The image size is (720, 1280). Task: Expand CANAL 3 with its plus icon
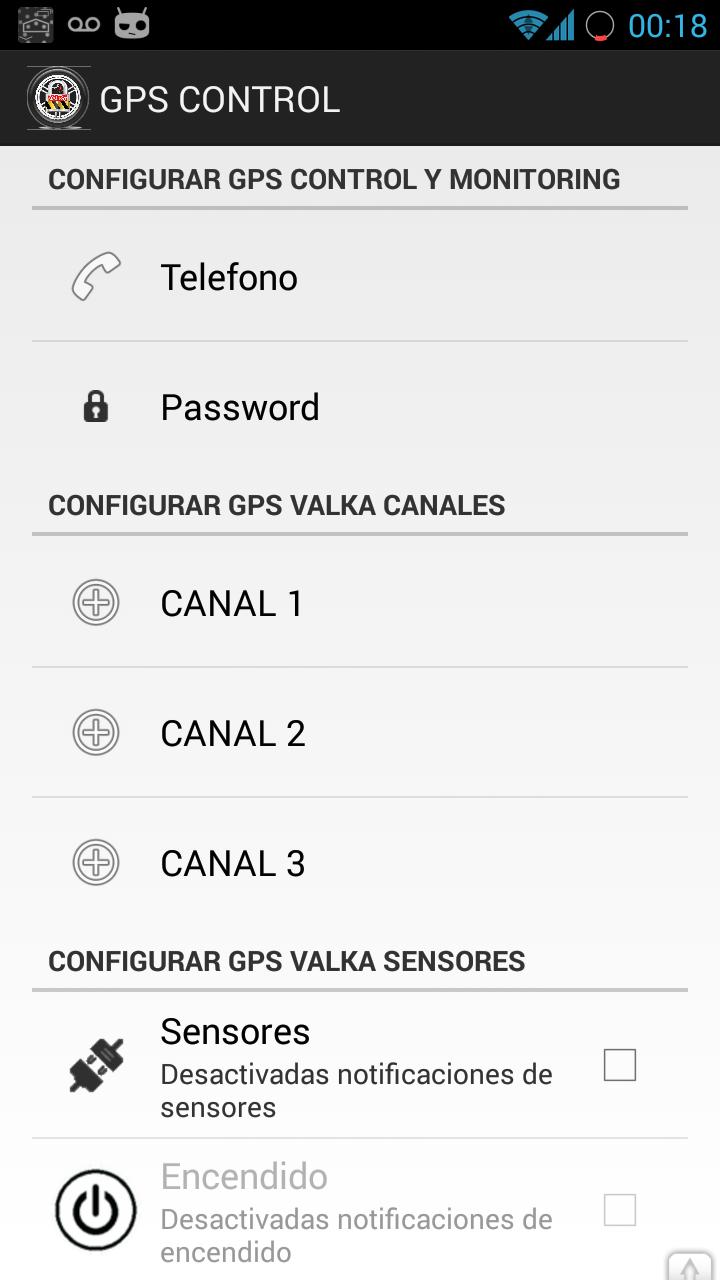click(x=96, y=862)
